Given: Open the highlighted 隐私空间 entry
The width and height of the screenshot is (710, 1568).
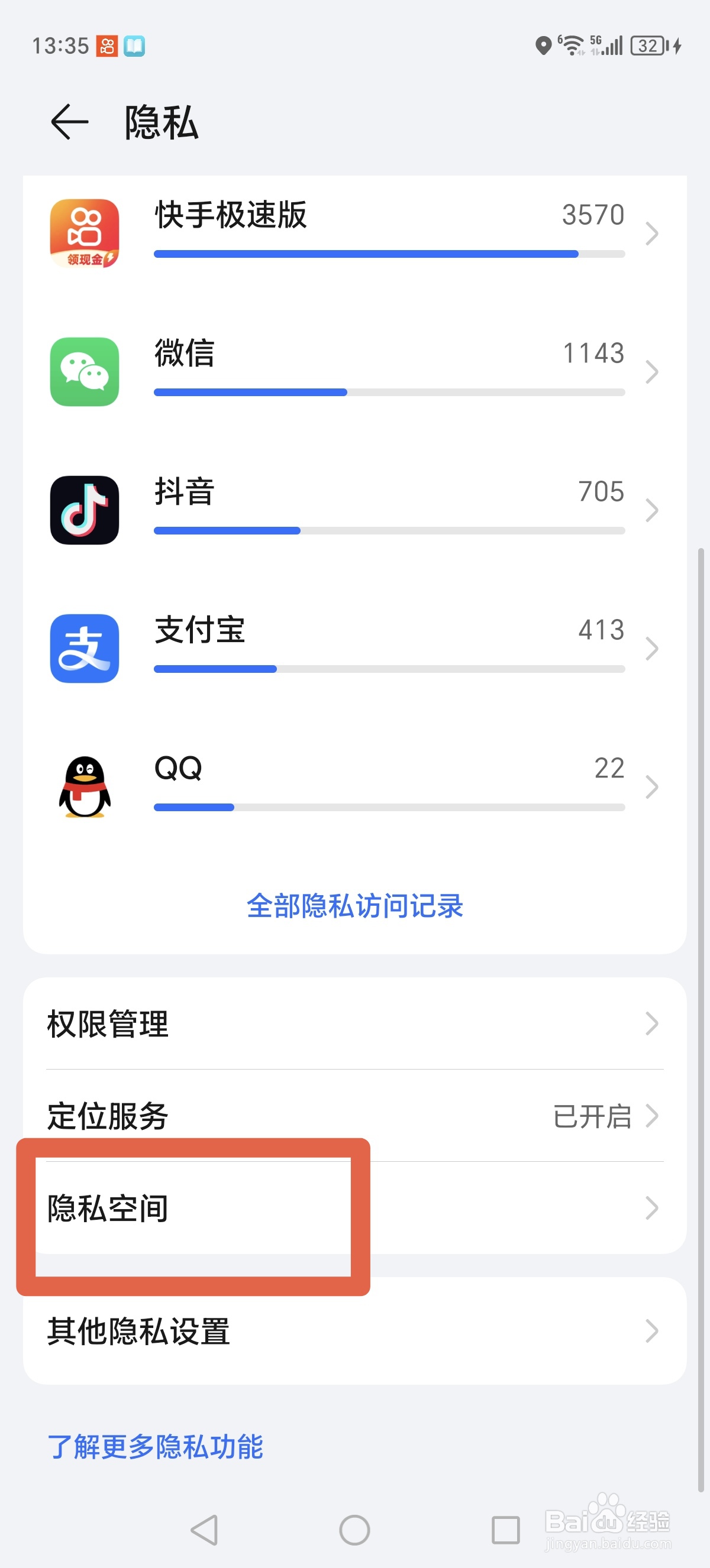Looking at the screenshot, I should point(109,1208).
